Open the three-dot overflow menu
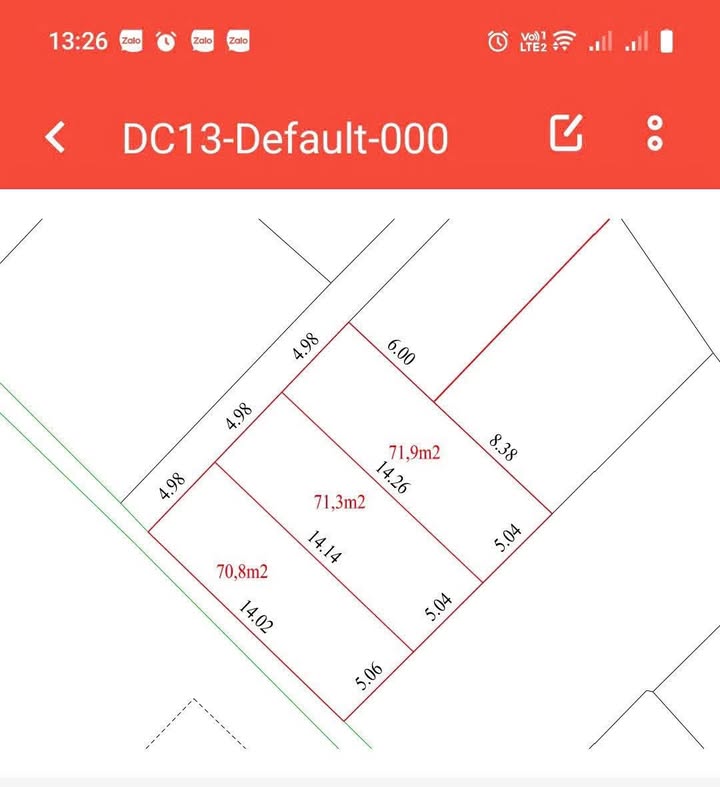The height and width of the screenshot is (787, 720). [655, 133]
